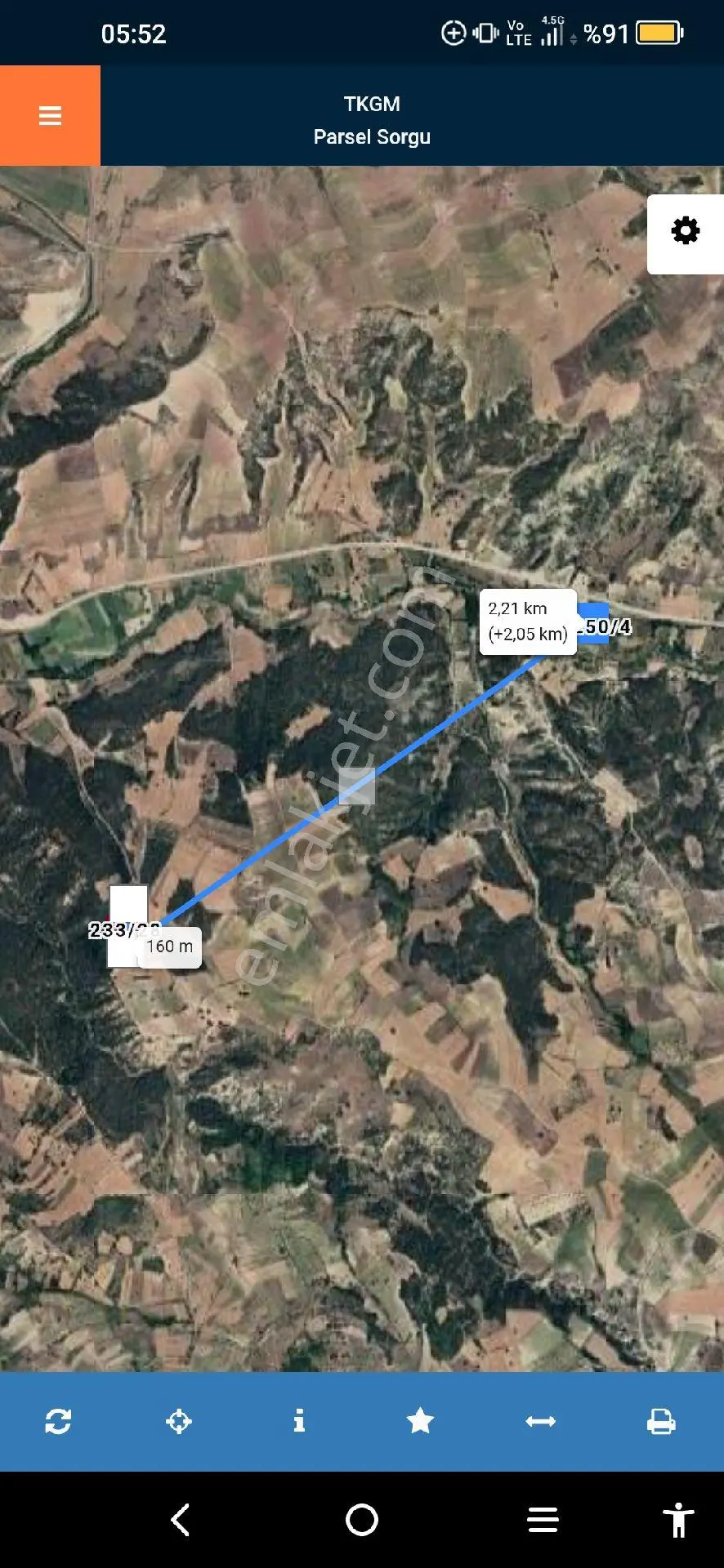Open map settings gear
724x1568 pixels.
coord(685,231)
